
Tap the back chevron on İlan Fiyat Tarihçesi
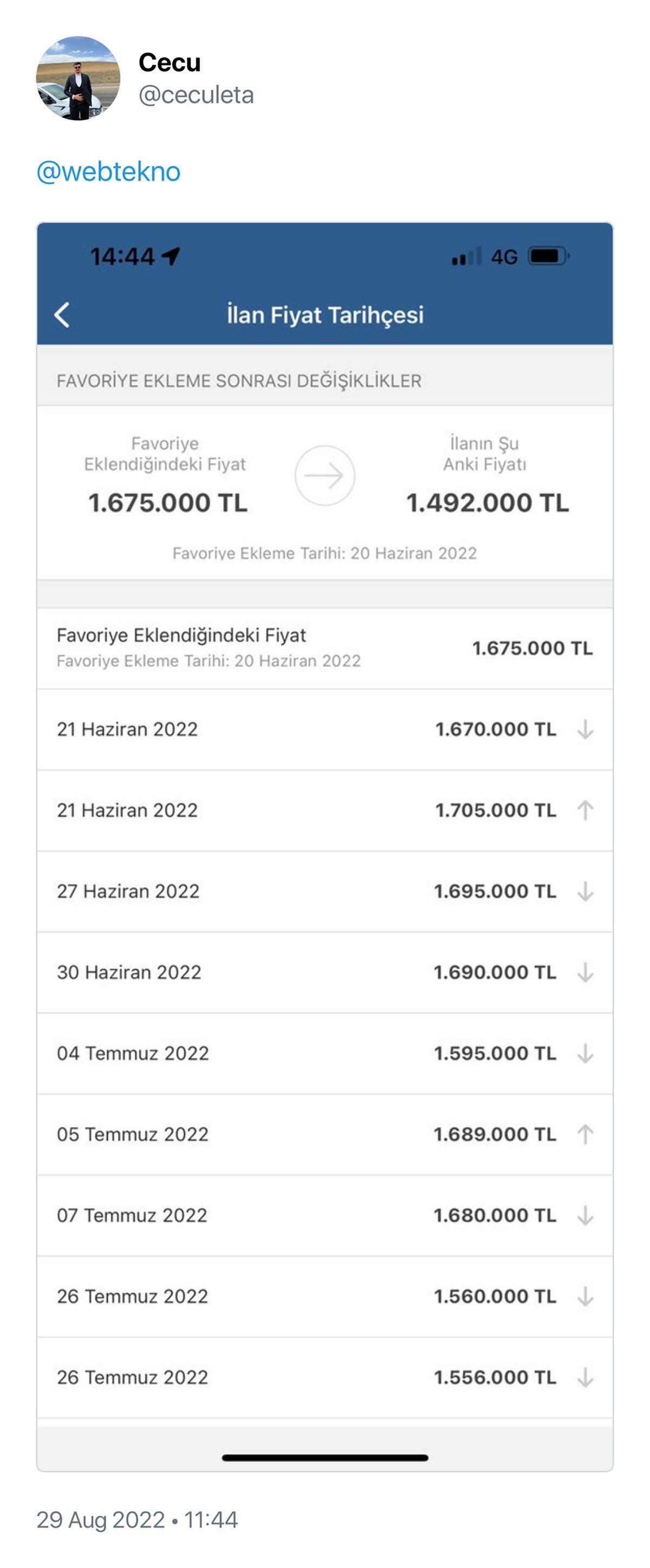tap(61, 314)
